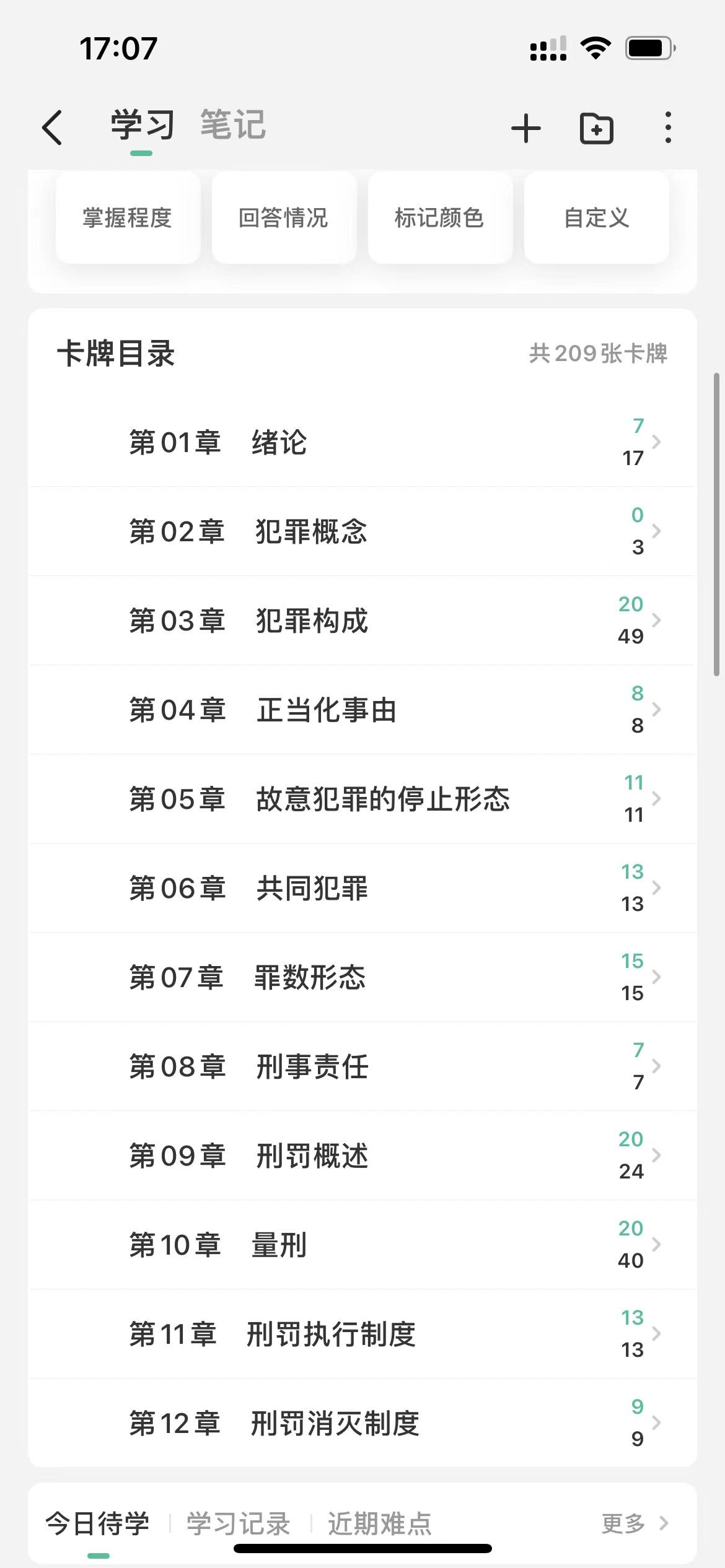This screenshot has height=1568, width=725.
Task: Tap the plus icon to add card
Action: [526, 128]
